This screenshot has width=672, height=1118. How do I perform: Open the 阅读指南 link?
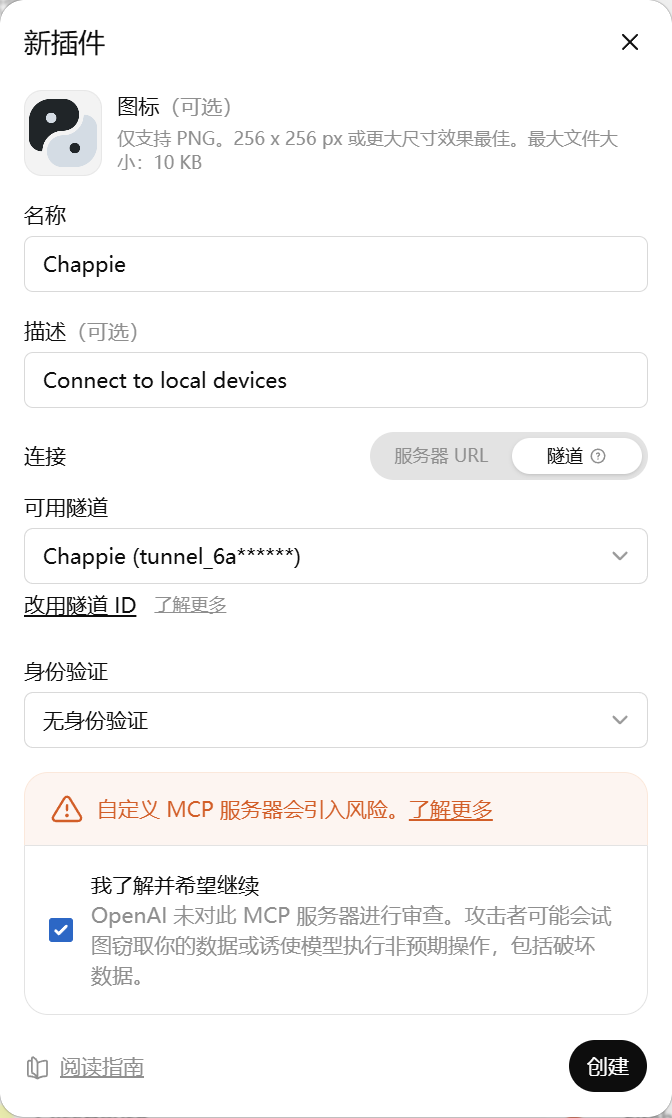click(101, 1067)
